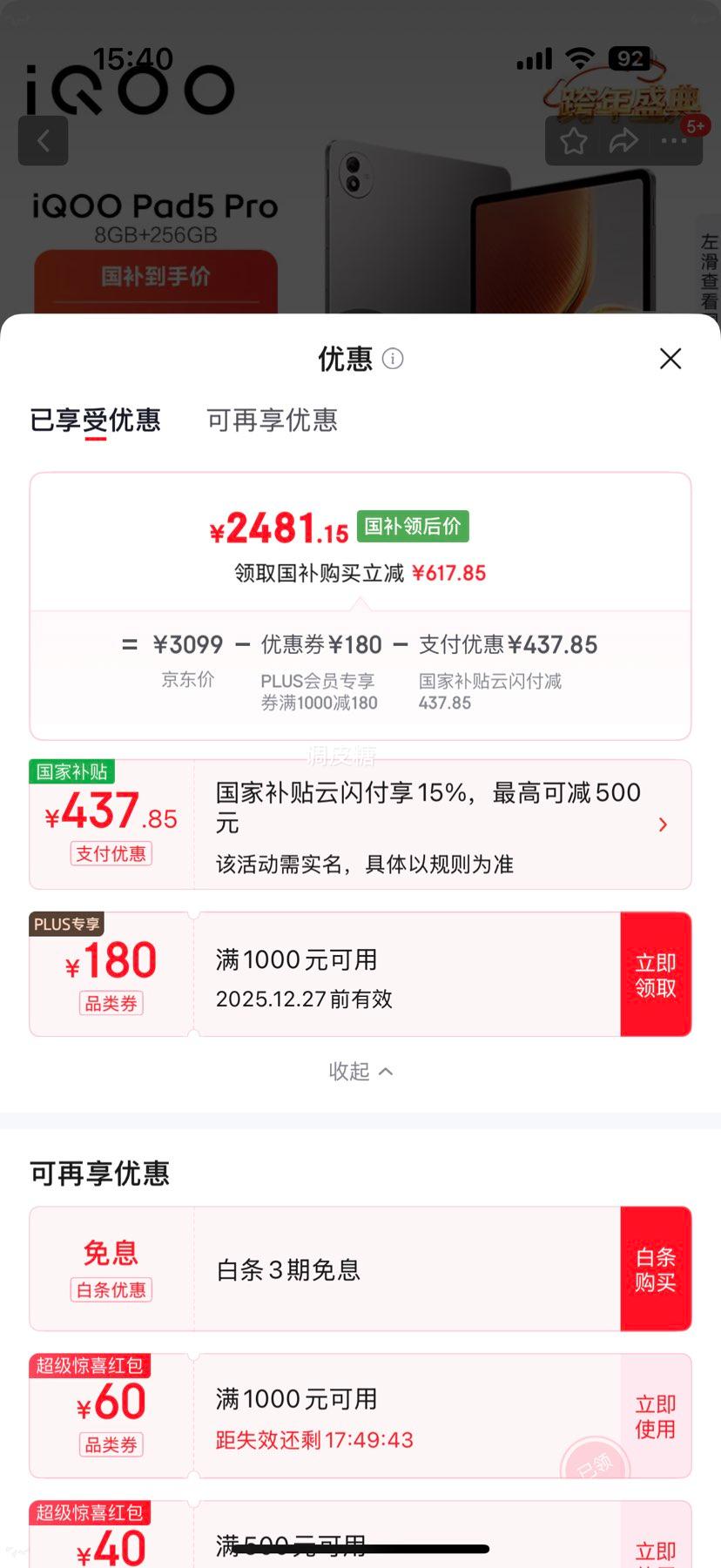
Task: Collapse the coupon list via 收起
Action: pyautogui.click(x=360, y=1072)
